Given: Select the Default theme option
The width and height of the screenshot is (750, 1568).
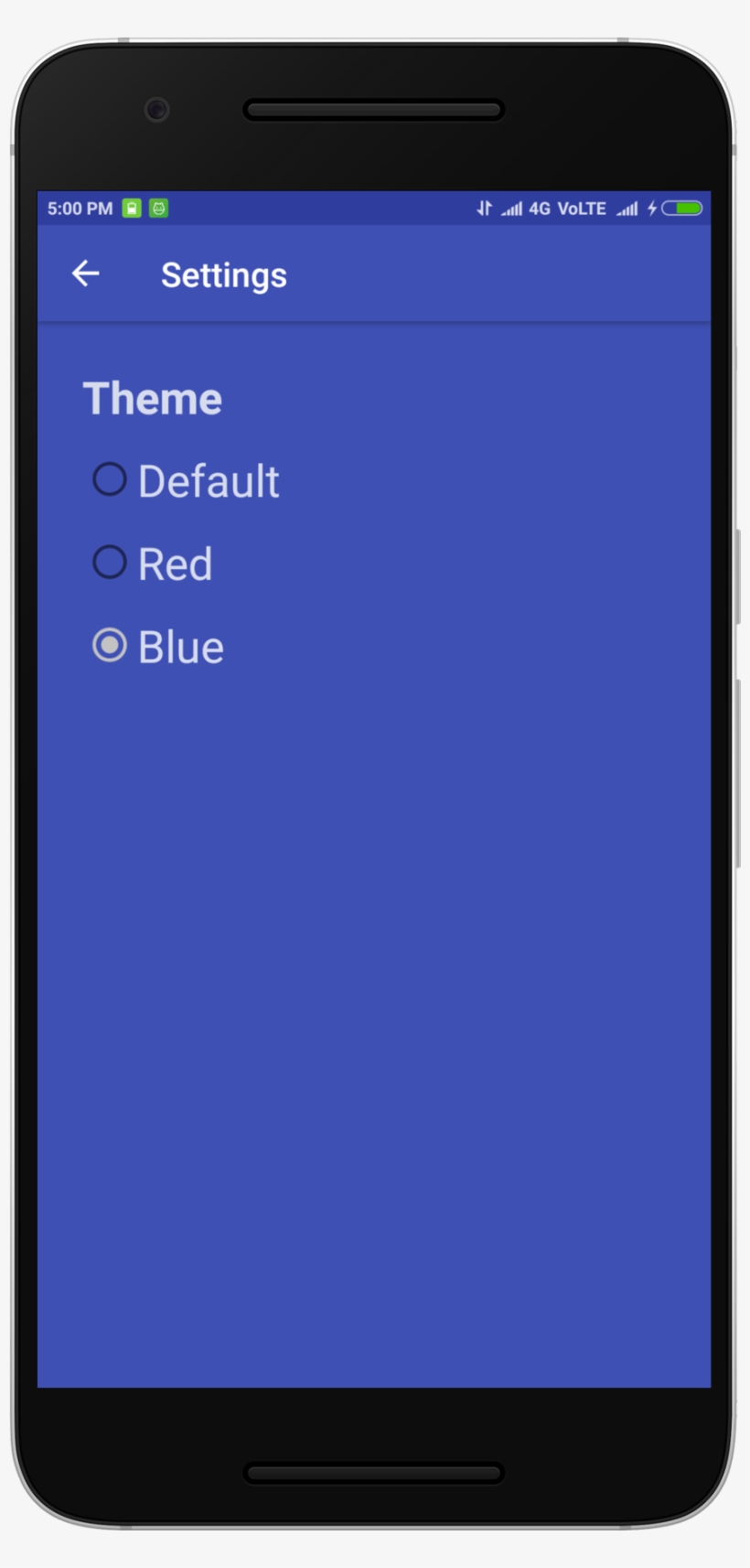Looking at the screenshot, I should (110, 479).
